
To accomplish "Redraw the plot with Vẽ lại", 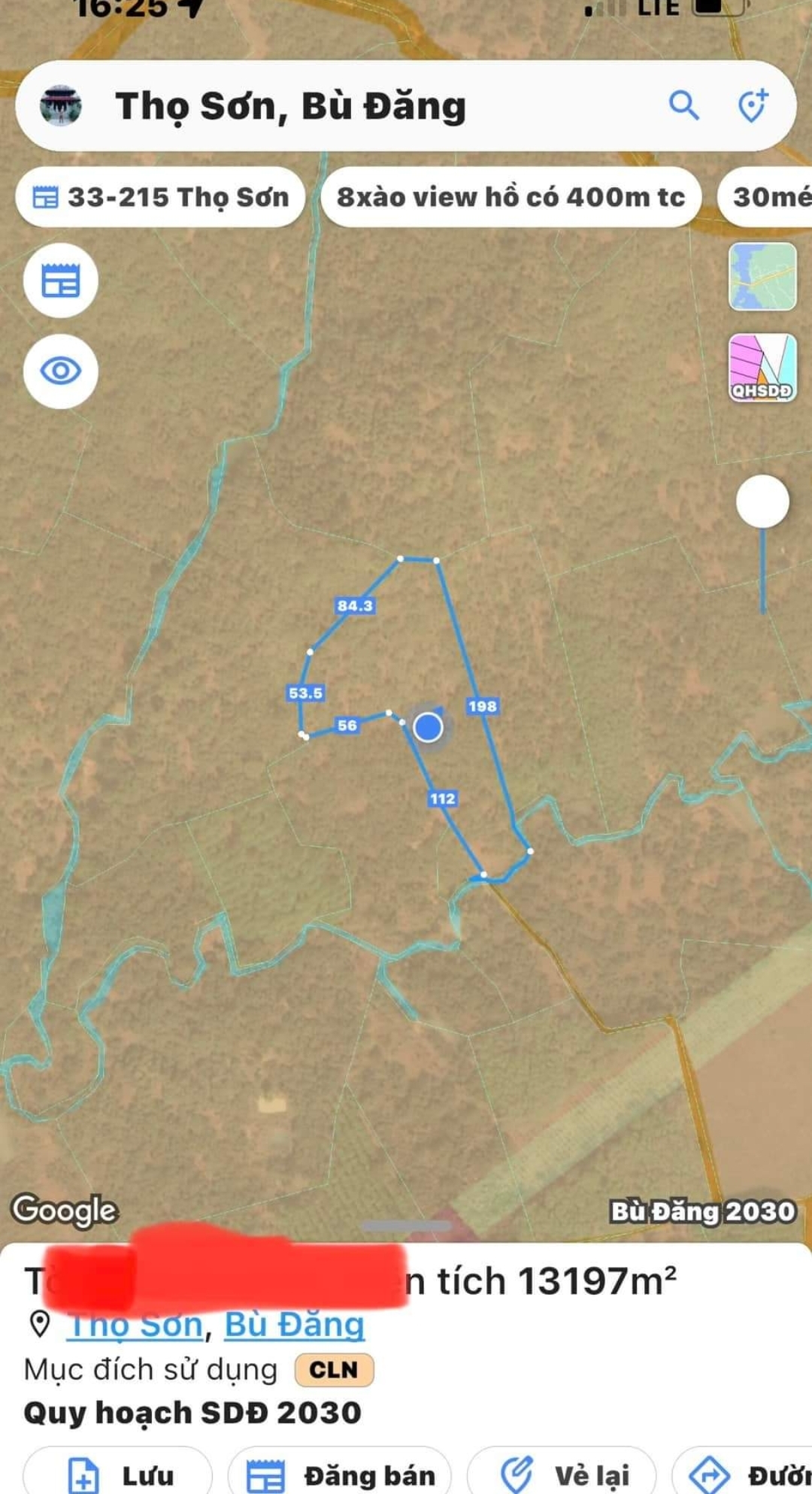I will (562, 1474).
